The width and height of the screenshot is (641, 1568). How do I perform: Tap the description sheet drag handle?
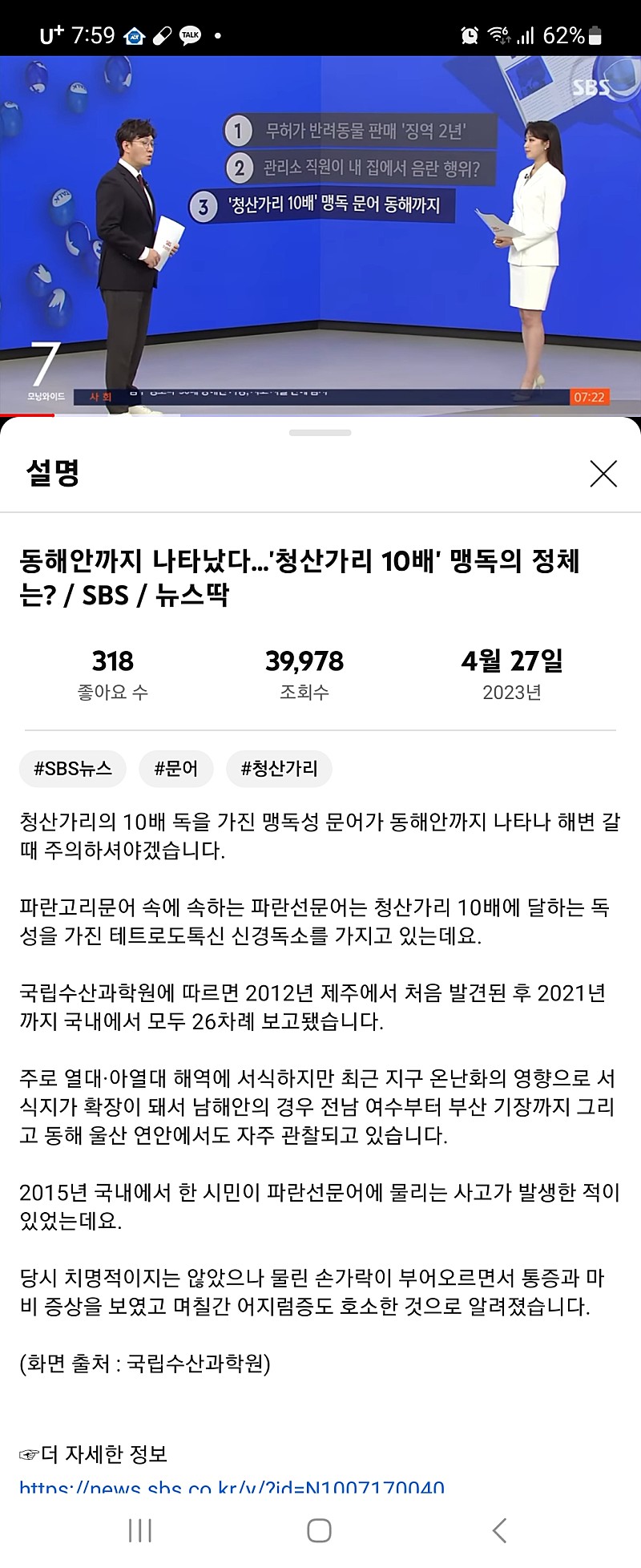pos(320,433)
